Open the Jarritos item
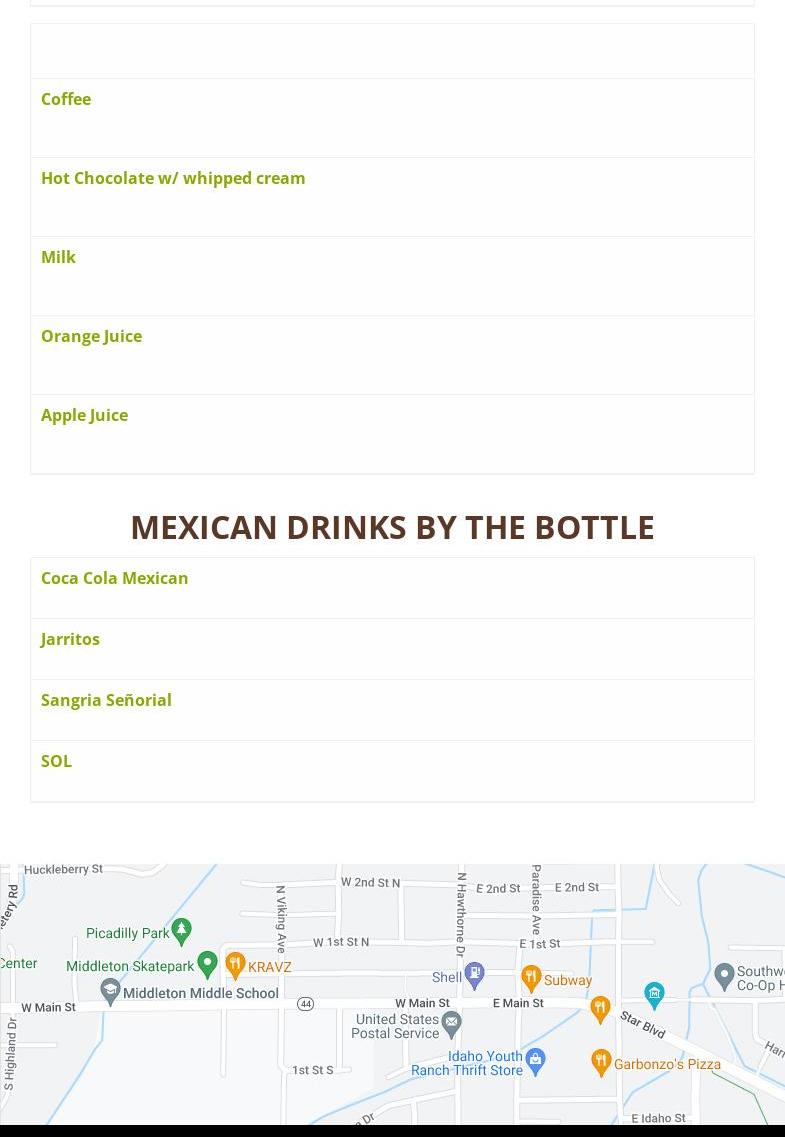Viewport: 785px width, 1137px height. point(70,639)
